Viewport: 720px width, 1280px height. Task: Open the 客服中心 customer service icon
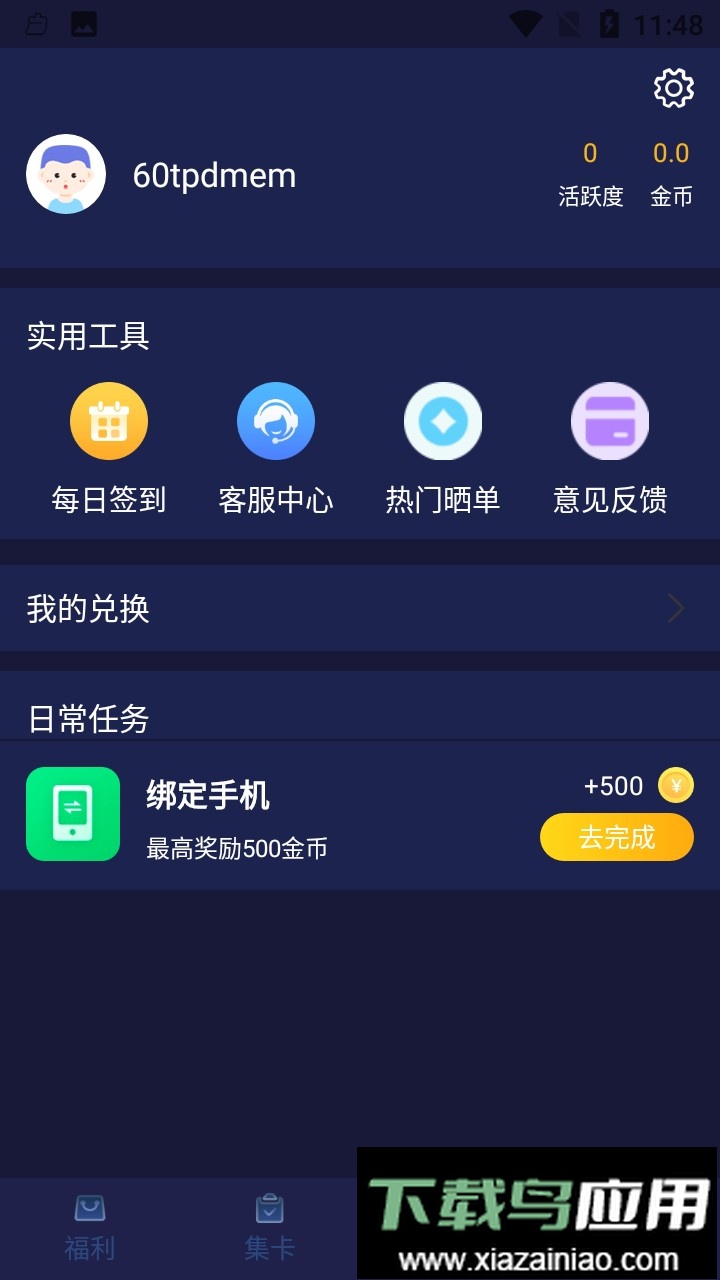coord(275,420)
